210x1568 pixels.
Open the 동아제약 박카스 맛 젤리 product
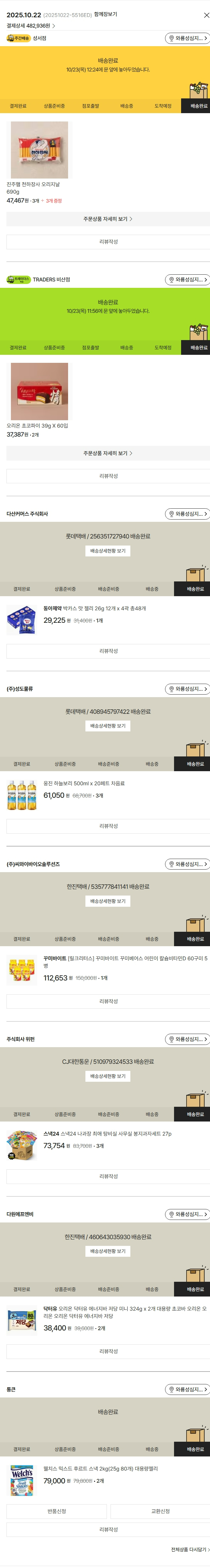pos(95,608)
